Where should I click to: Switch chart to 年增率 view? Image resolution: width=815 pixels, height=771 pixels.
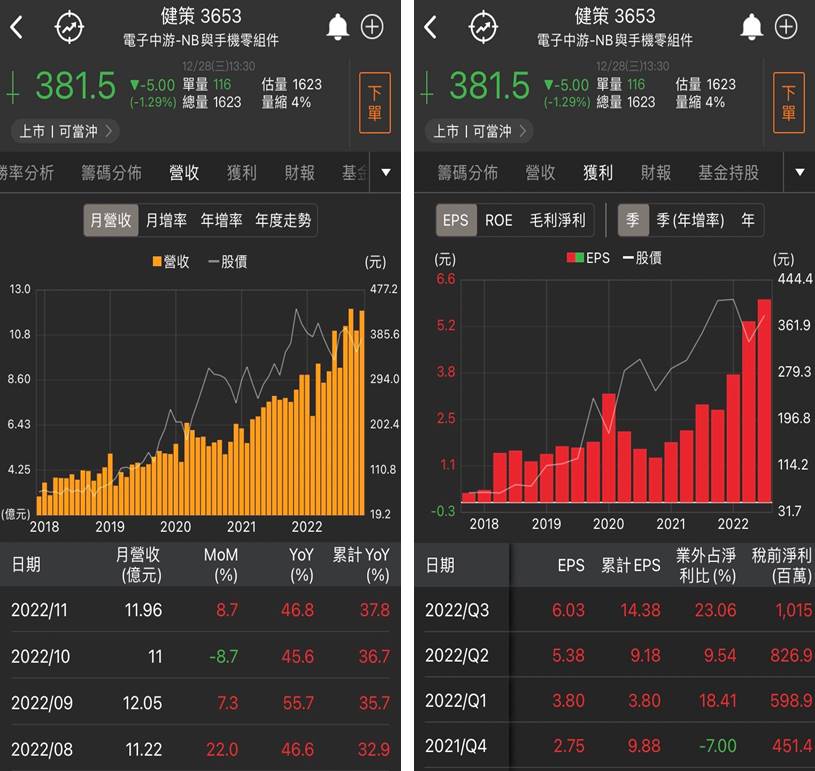point(221,220)
